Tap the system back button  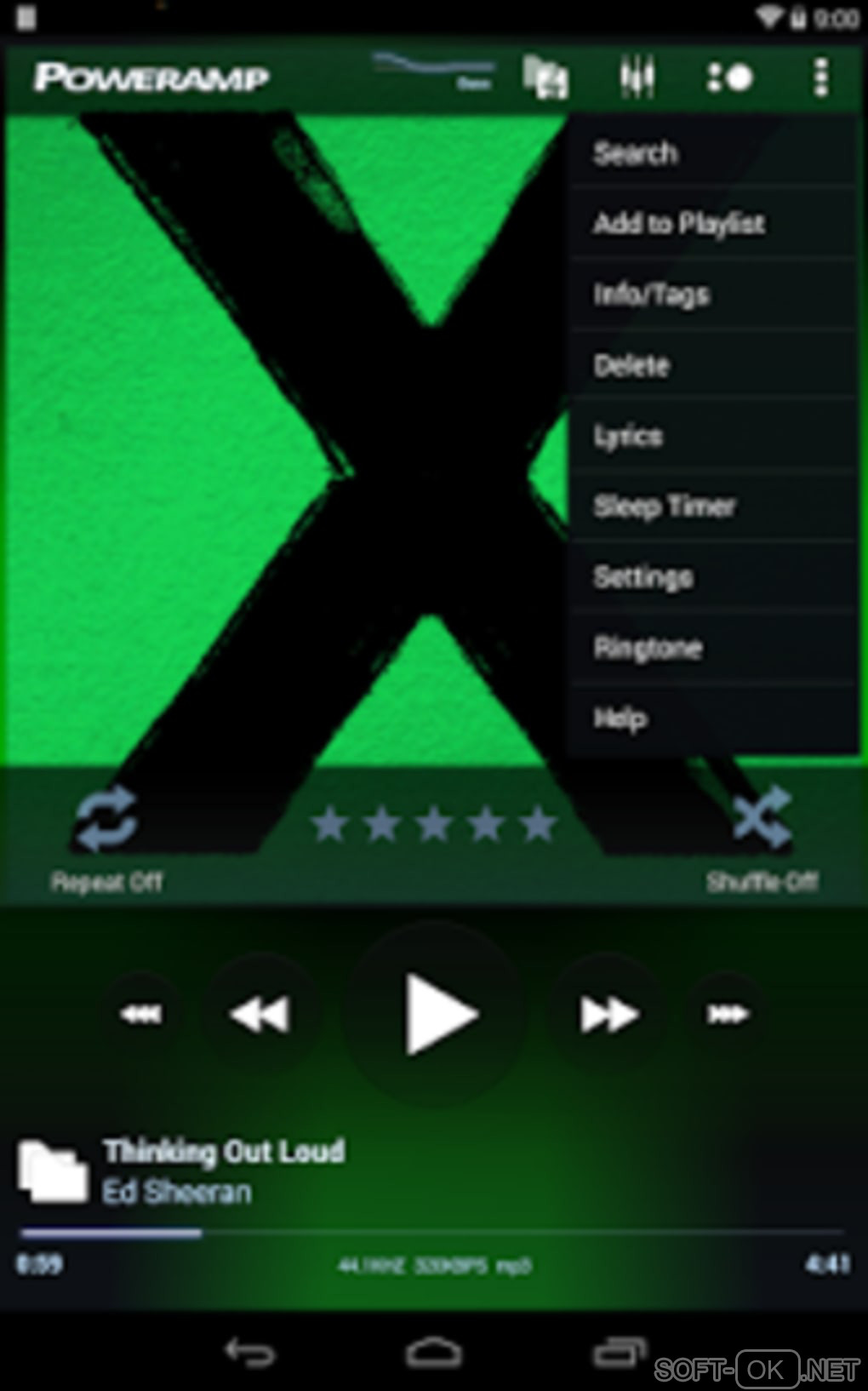click(x=249, y=1352)
